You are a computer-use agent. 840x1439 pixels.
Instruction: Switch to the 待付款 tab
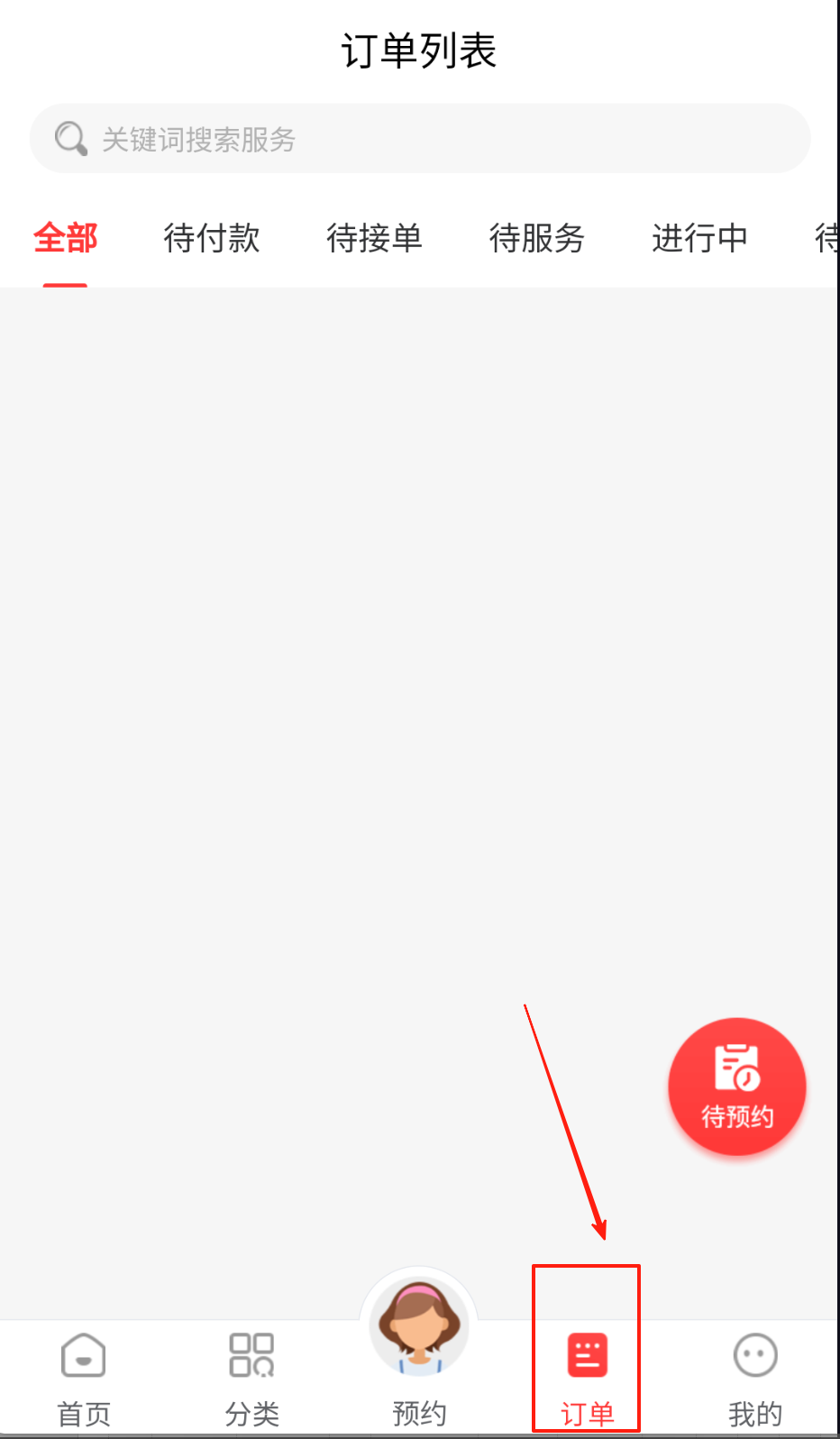[x=212, y=239]
